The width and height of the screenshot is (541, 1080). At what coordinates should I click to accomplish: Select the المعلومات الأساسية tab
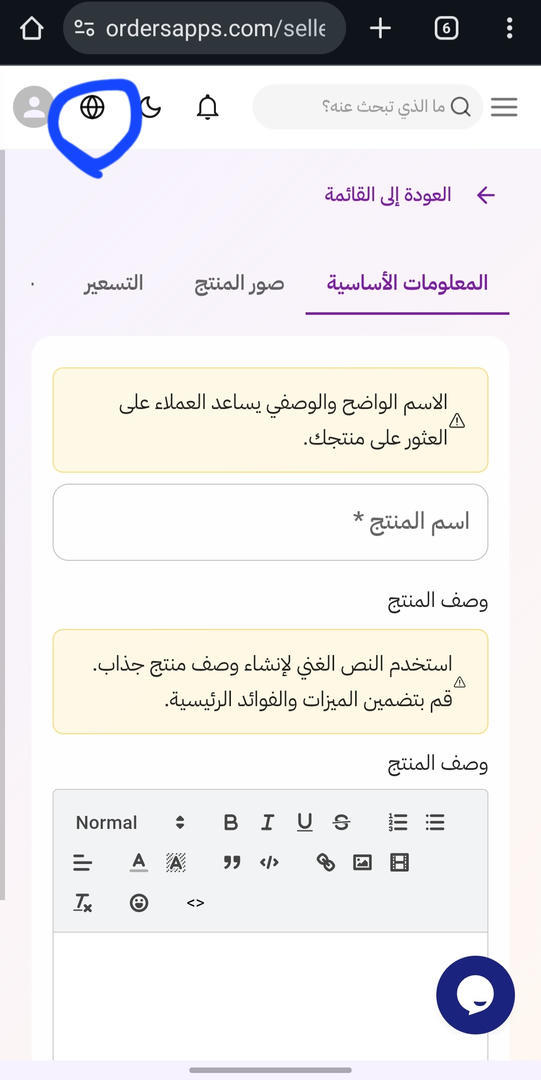[x=407, y=284]
